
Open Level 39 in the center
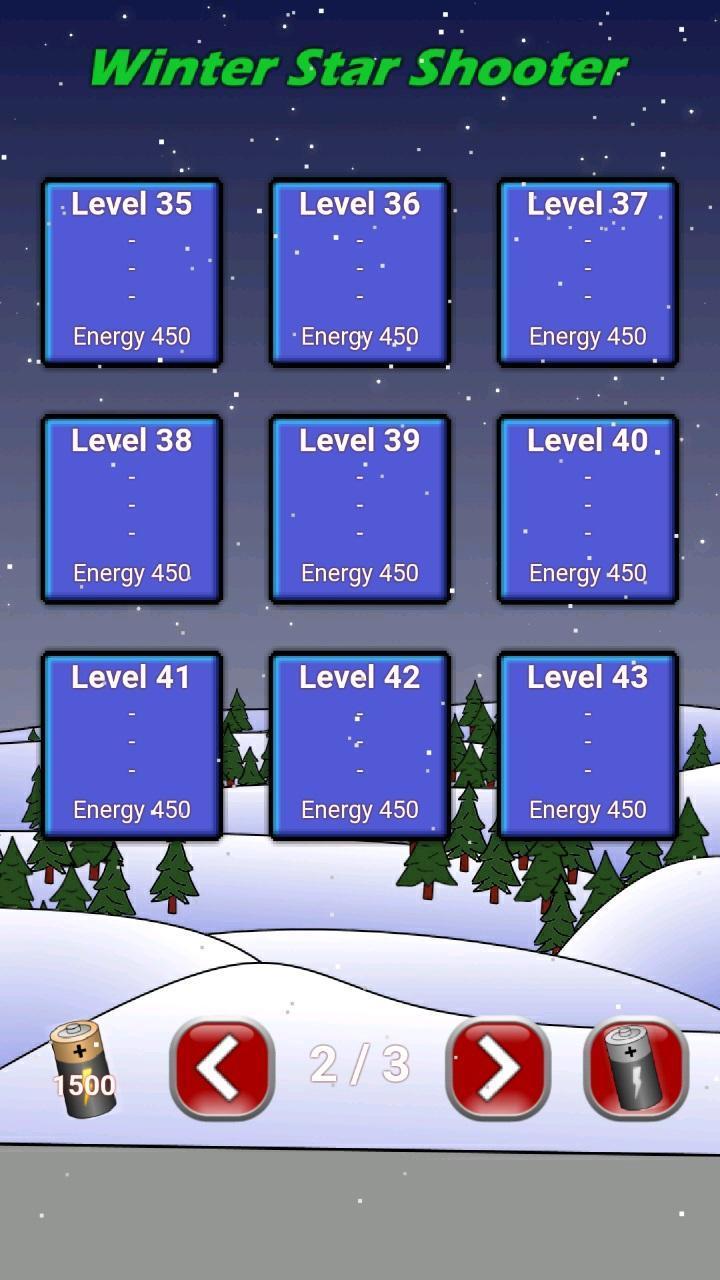click(x=359, y=508)
